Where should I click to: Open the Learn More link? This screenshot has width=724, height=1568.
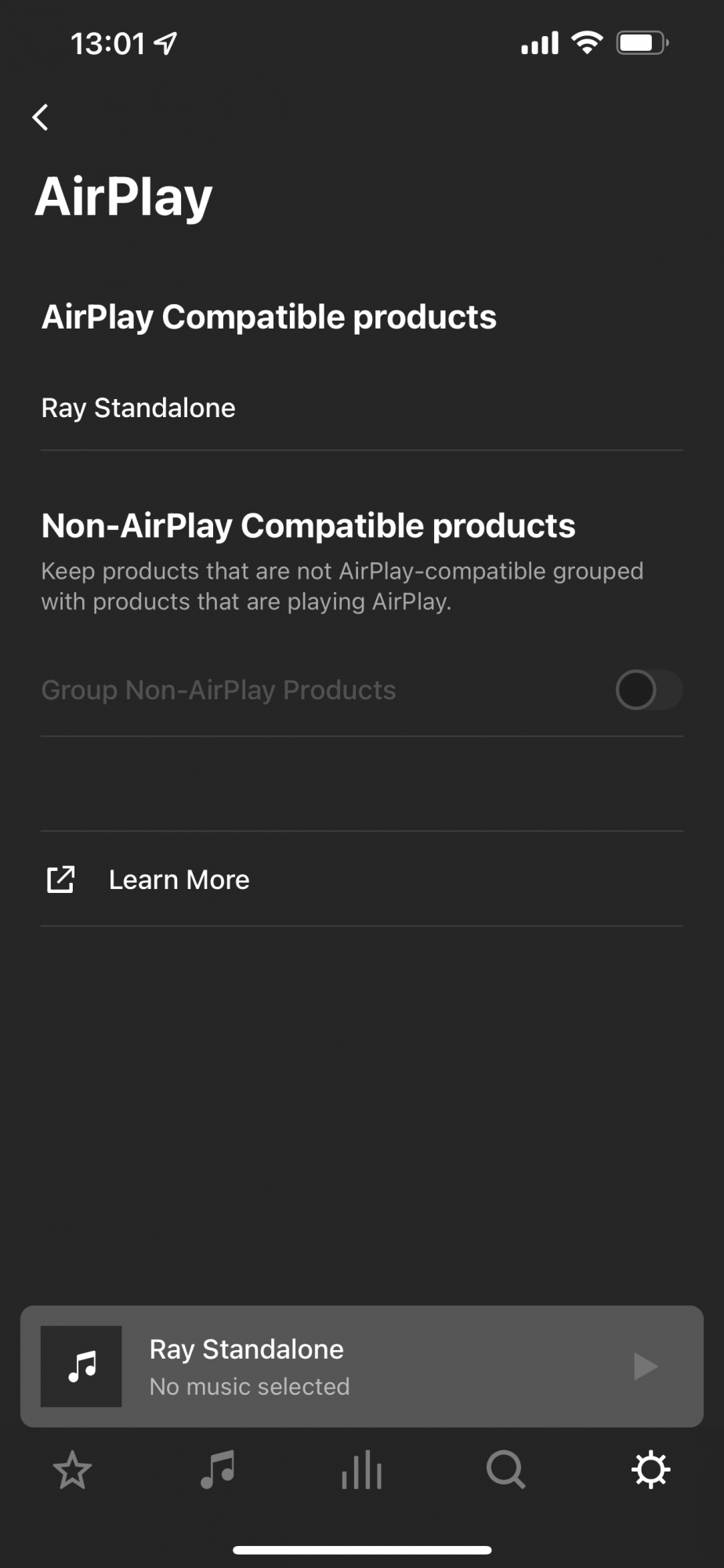point(179,880)
